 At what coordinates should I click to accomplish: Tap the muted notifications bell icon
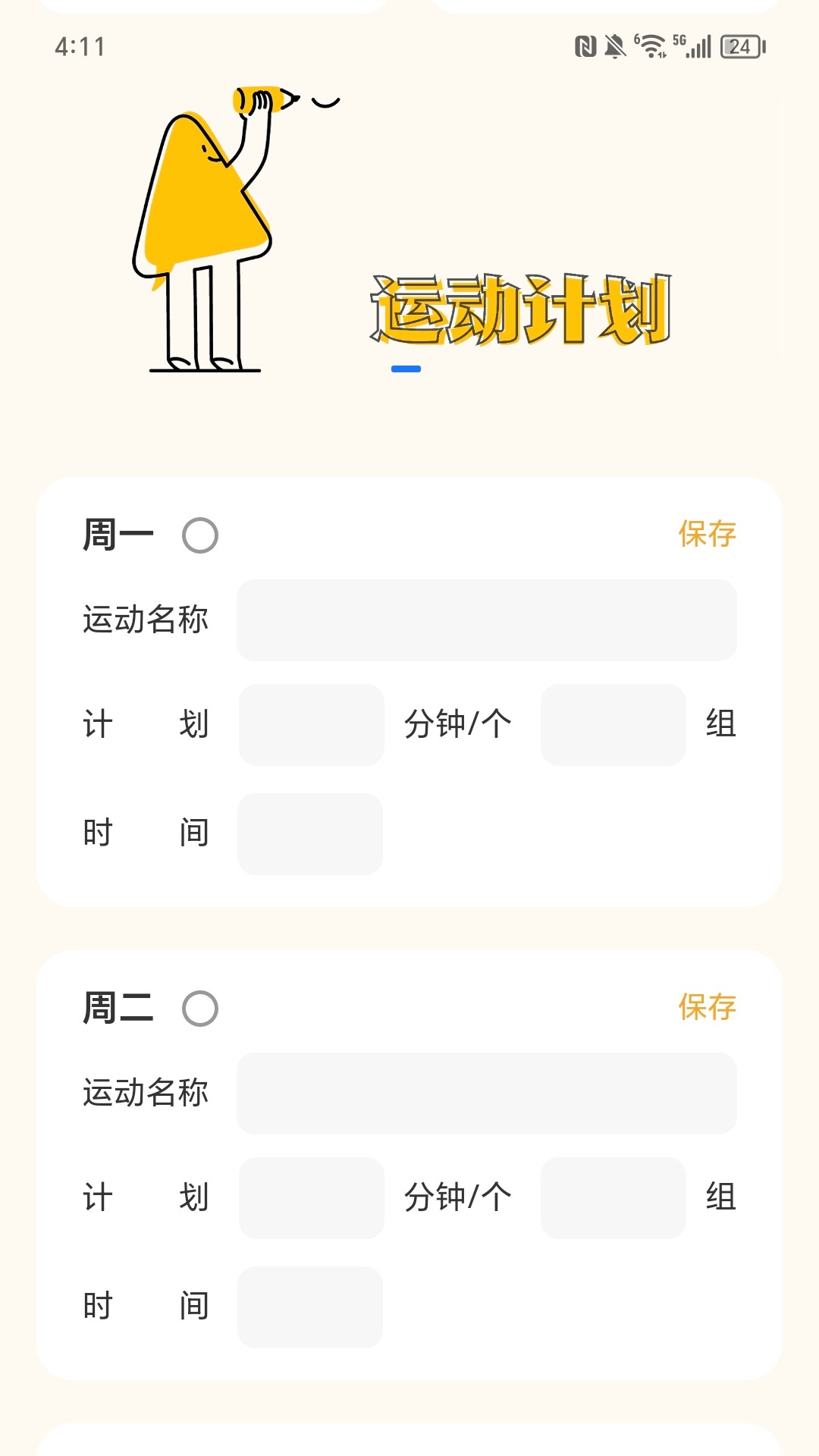pos(615,46)
